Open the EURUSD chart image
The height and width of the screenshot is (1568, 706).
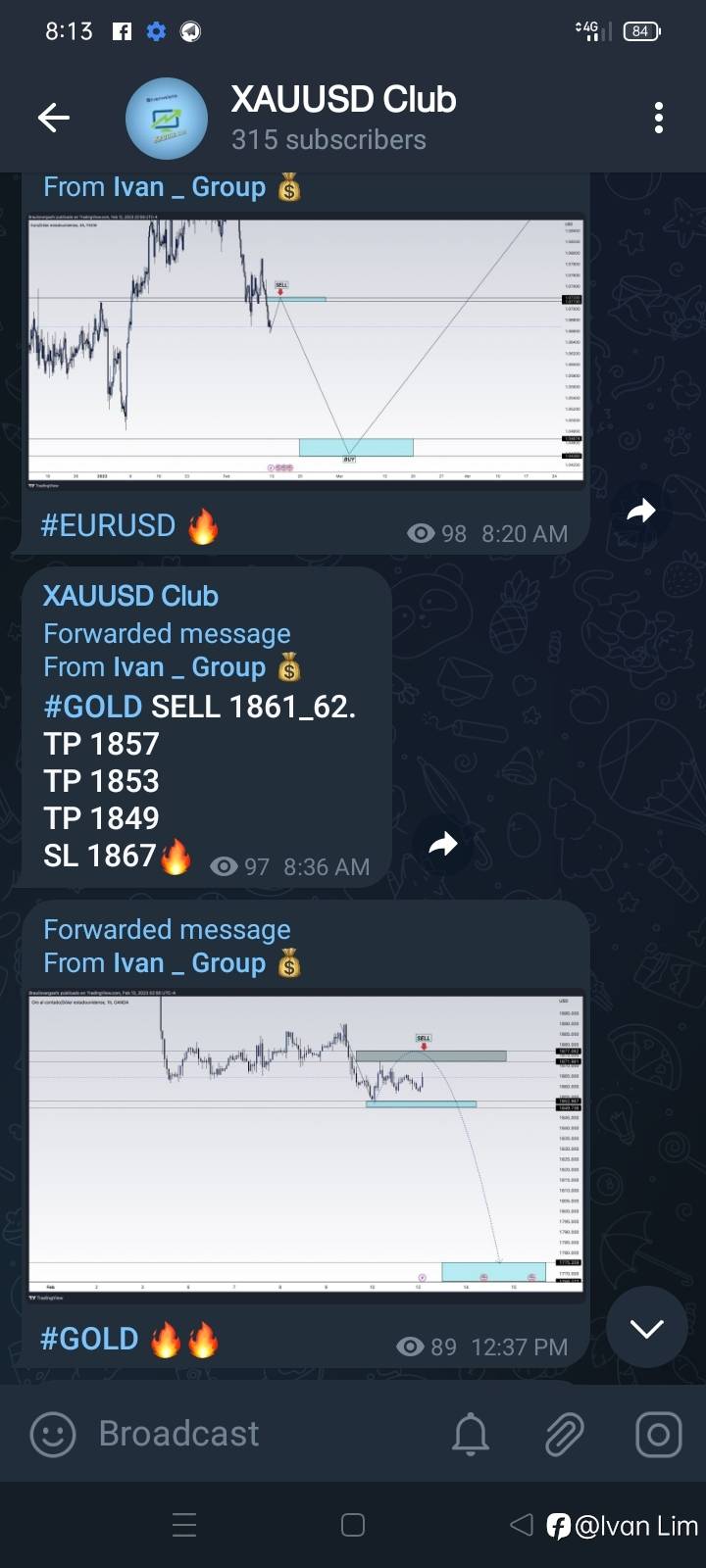[305, 351]
